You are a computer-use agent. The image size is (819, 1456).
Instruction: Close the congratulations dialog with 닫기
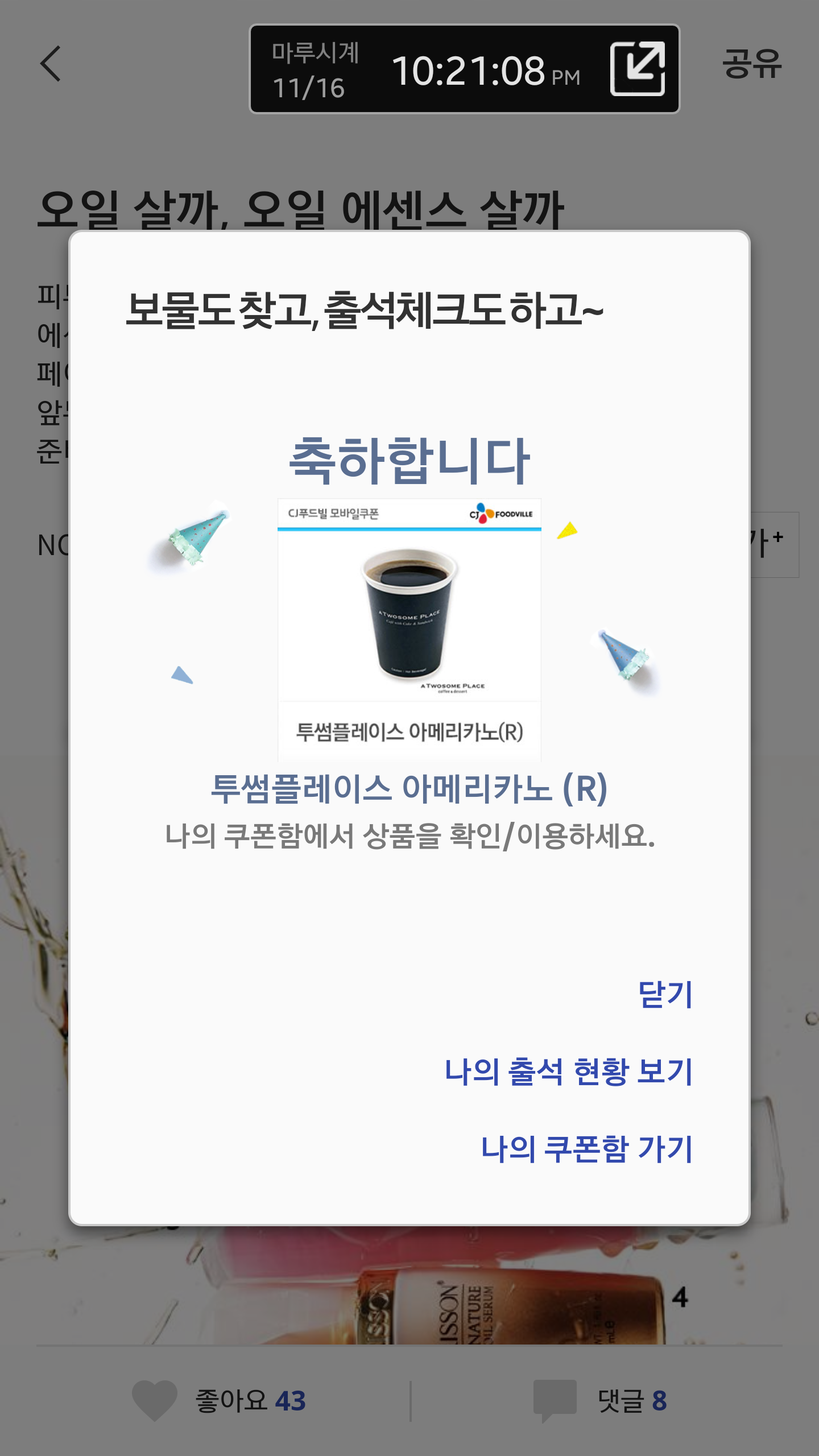pyautogui.click(x=664, y=995)
